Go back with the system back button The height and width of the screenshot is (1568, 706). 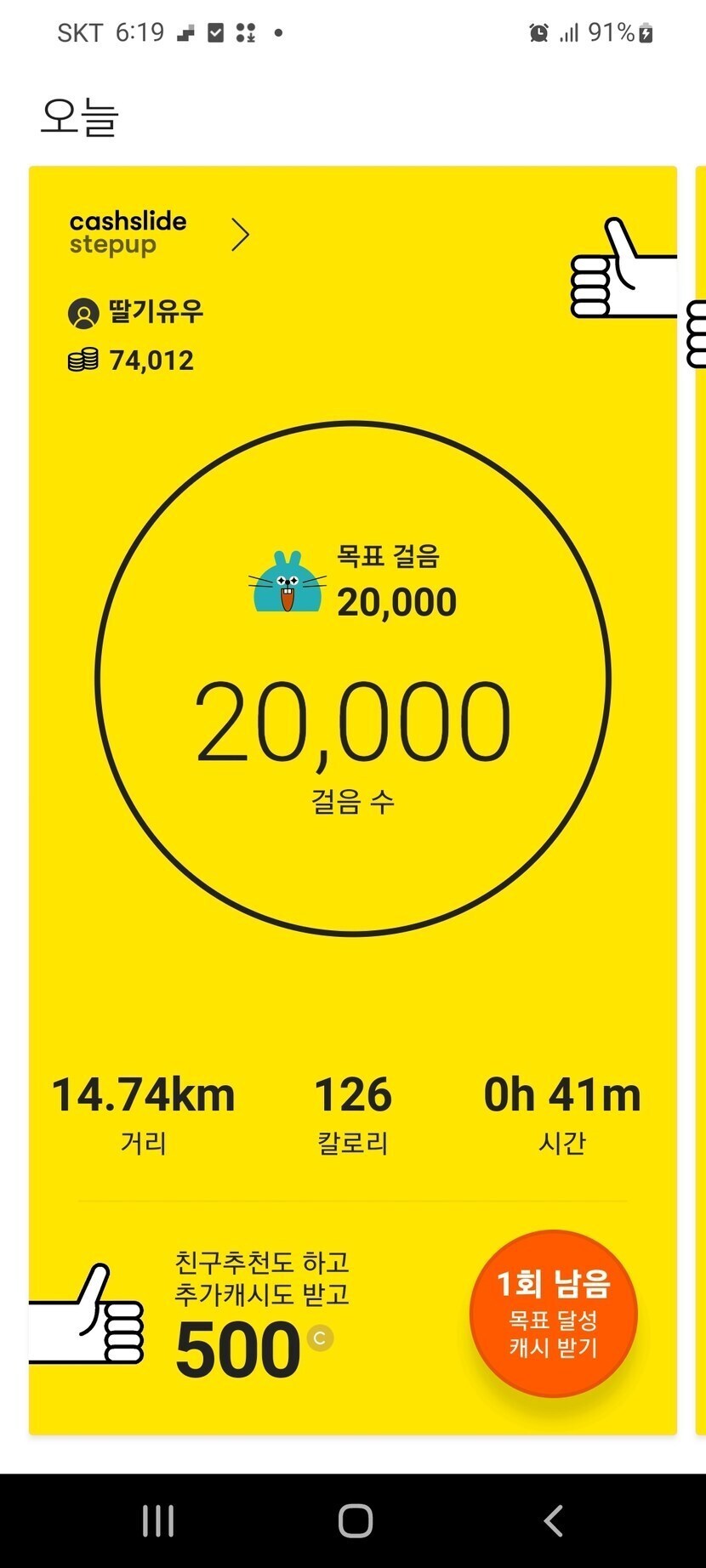pyautogui.click(x=554, y=1520)
